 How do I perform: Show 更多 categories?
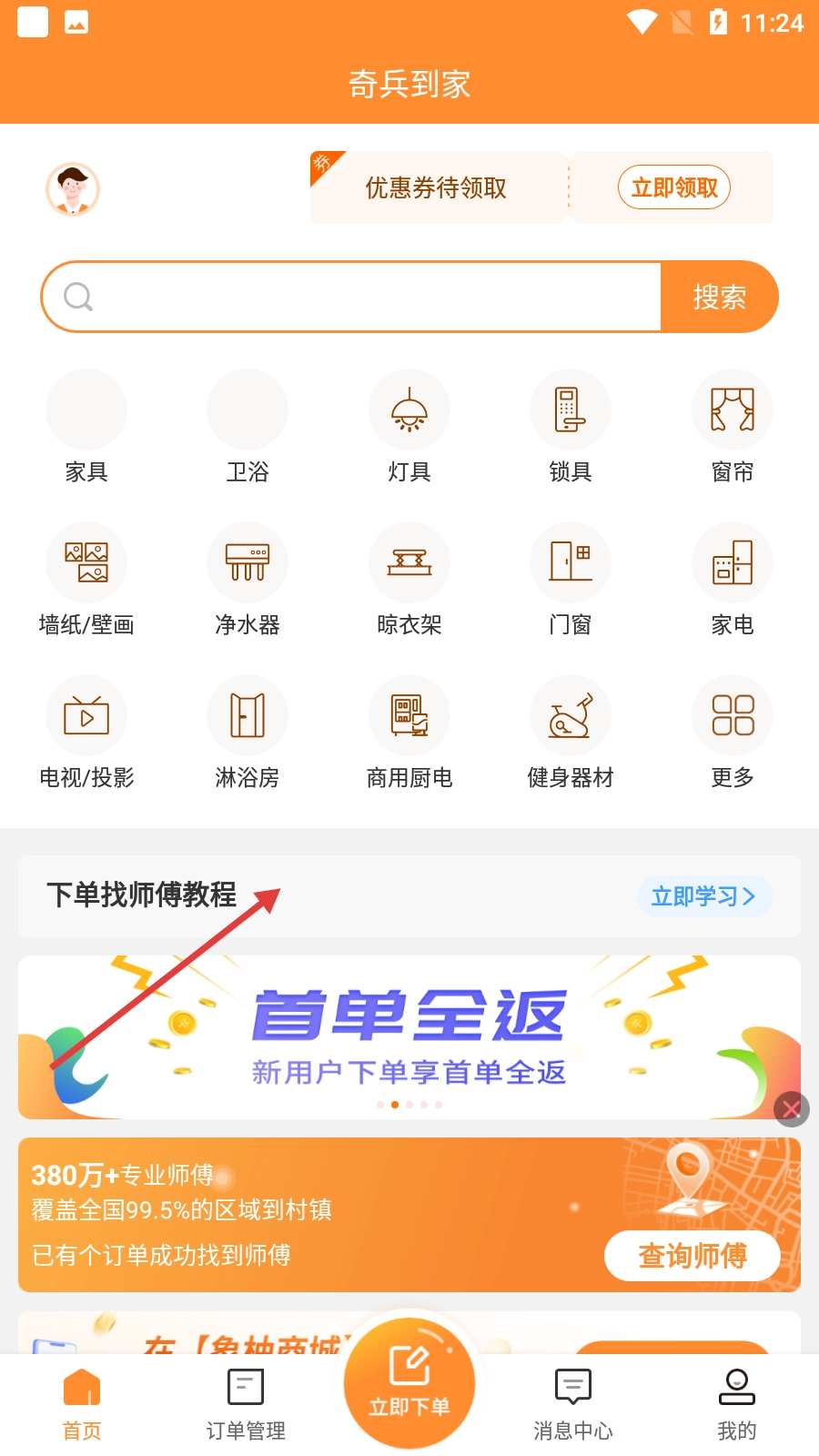pos(733,733)
